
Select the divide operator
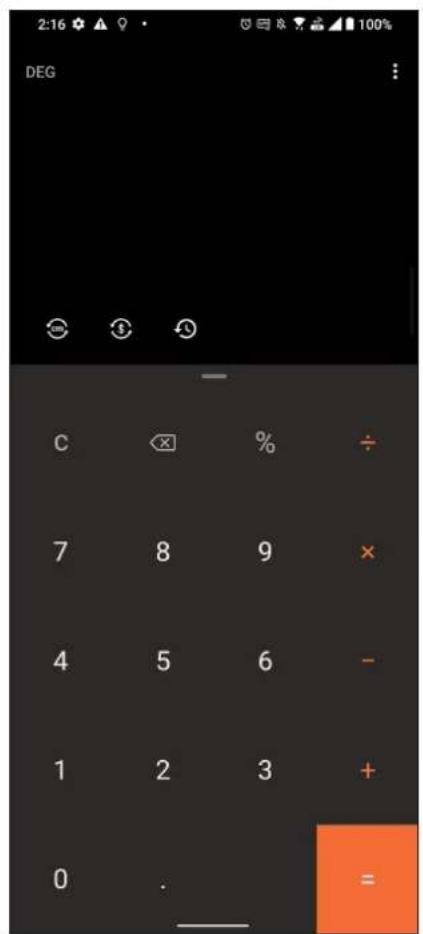point(368,443)
